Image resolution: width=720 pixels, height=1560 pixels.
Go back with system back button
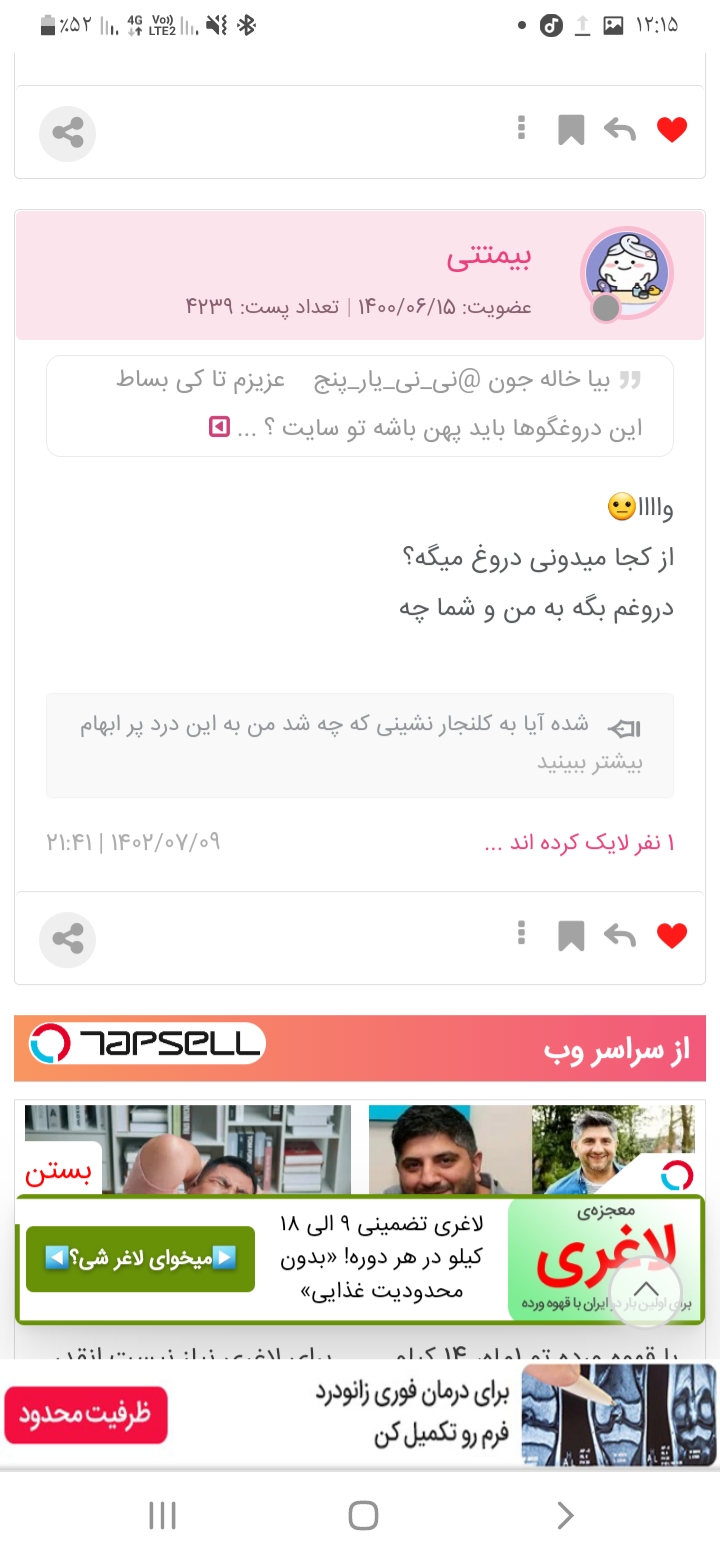565,1515
